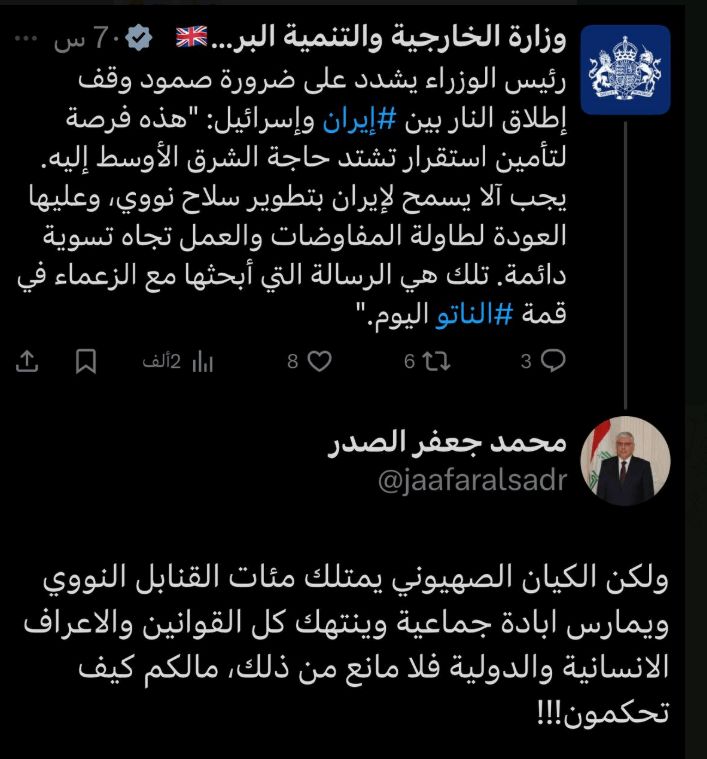Open محمد جعفر الصدر's profile photo
The image size is (707, 759).
[626, 460]
